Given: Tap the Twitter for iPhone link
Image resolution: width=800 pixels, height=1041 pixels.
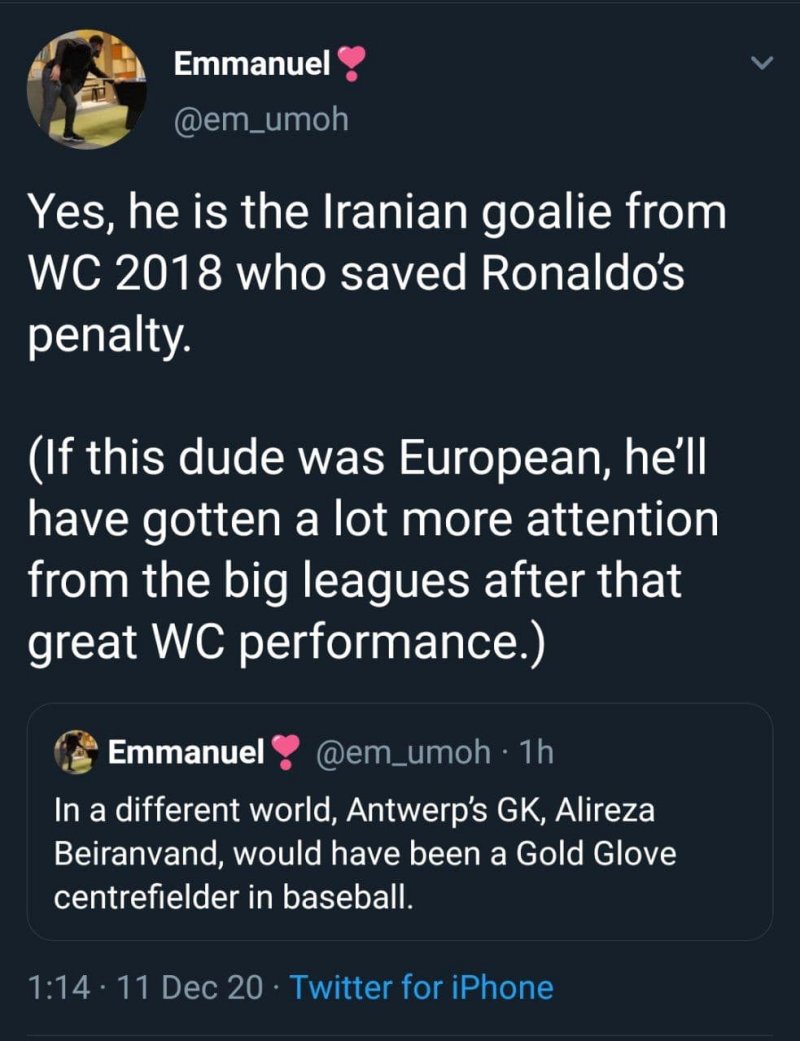Looking at the screenshot, I should click(x=421, y=988).
